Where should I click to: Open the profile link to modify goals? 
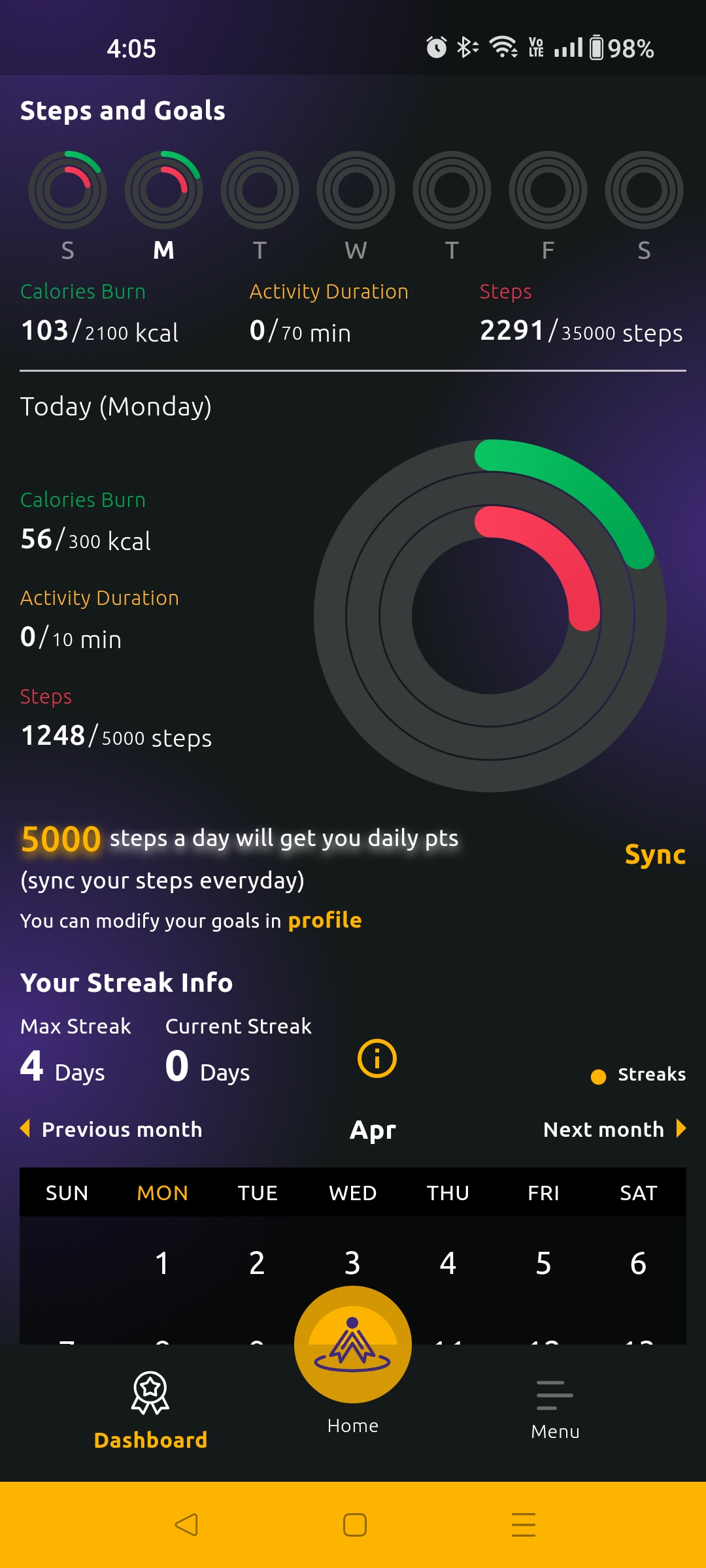coord(325,920)
